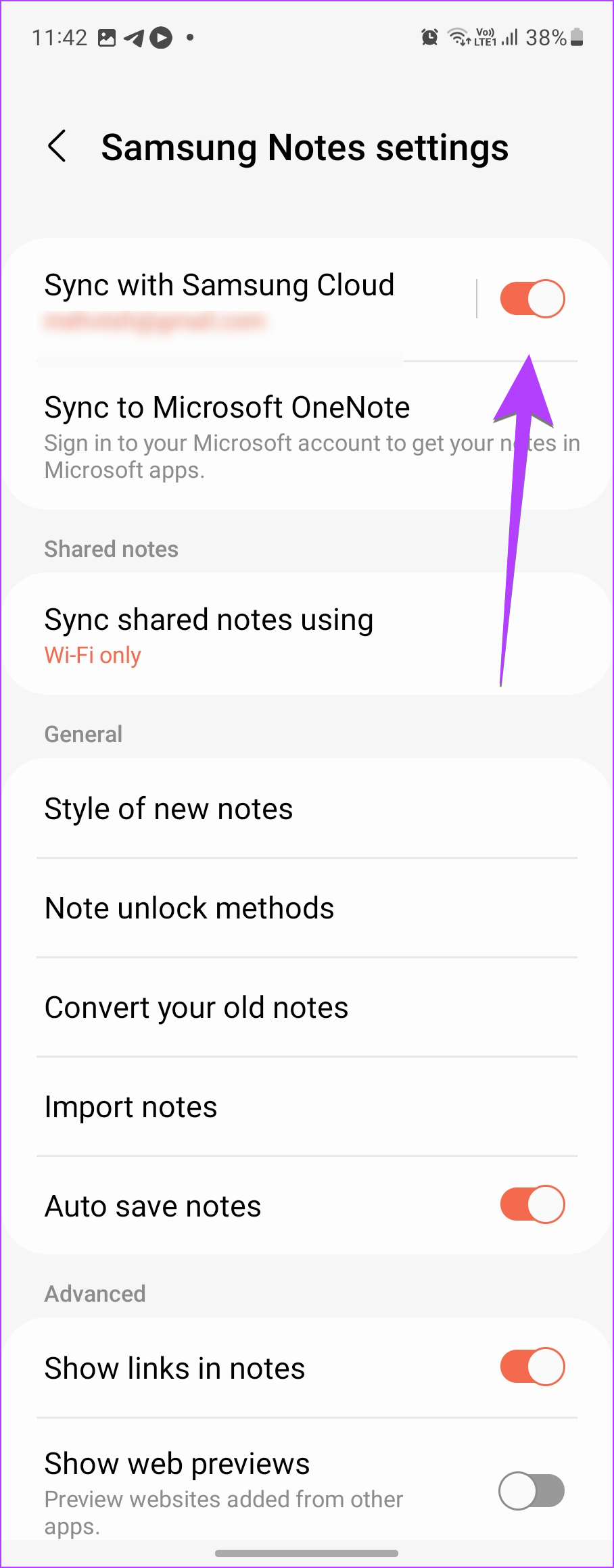Tap the back arrow to exit settings
This screenshot has height=1568, width=614.
57,146
